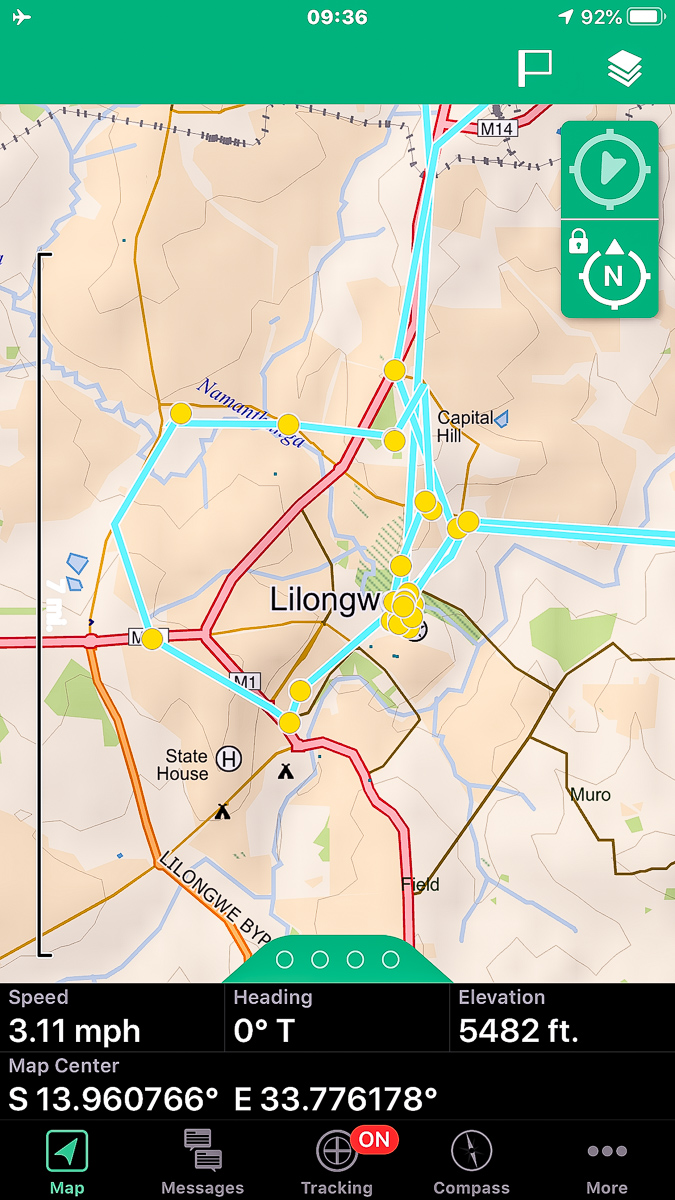
Task: Tap the waypoint flag icon
Action: [x=534, y=68]
